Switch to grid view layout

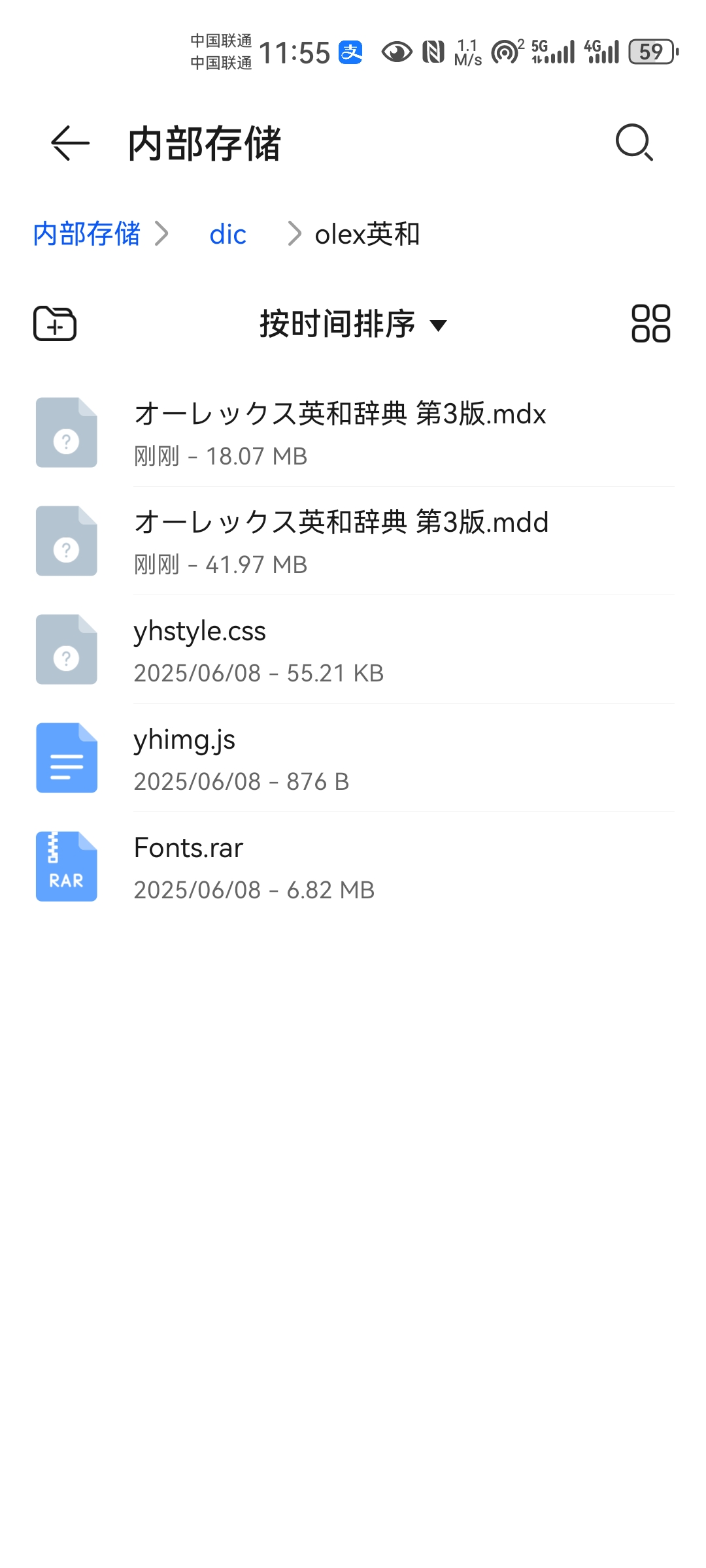coord(650,323)
